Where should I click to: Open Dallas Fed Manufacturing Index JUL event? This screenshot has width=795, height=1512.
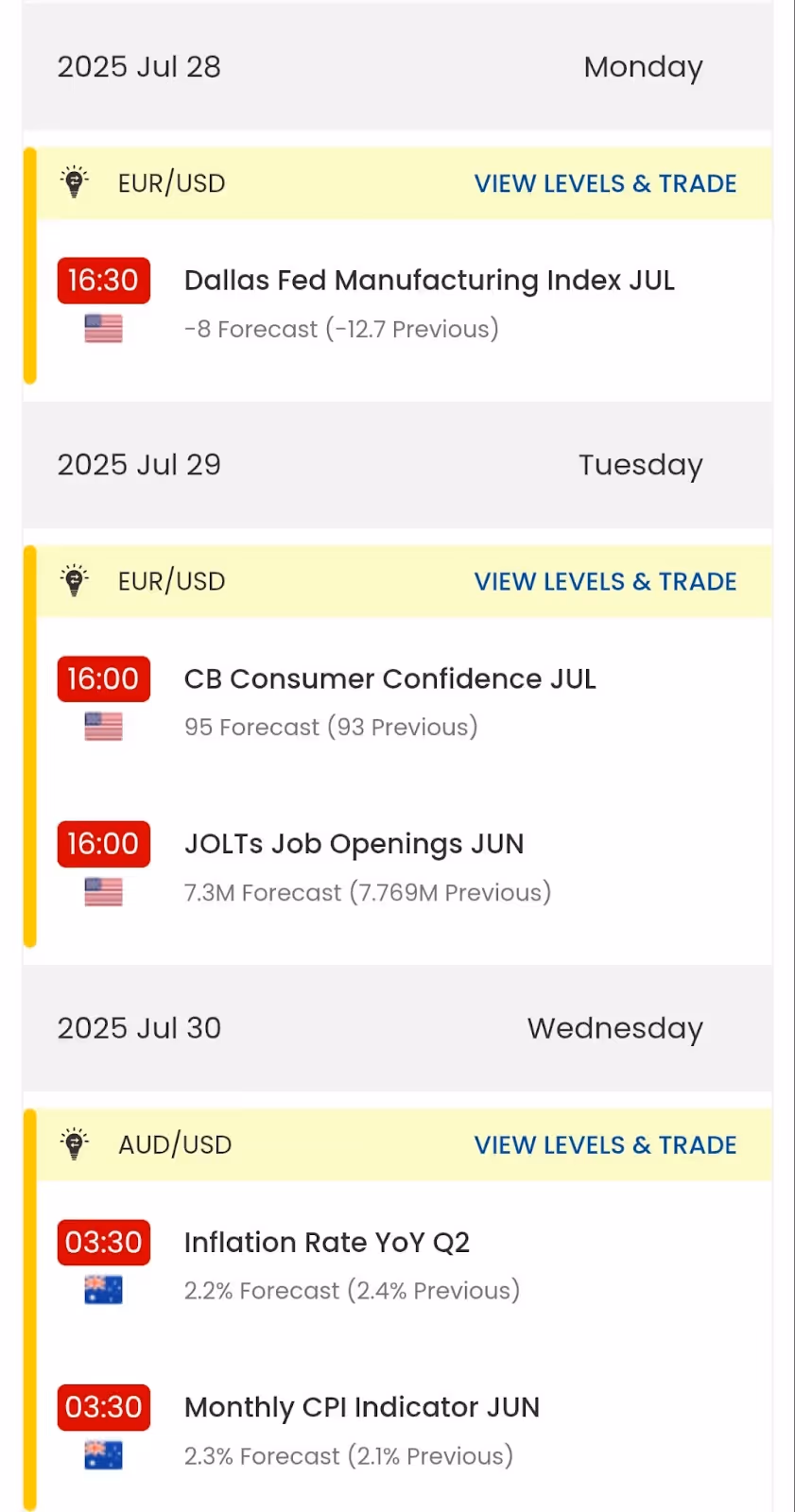[428, 281]
